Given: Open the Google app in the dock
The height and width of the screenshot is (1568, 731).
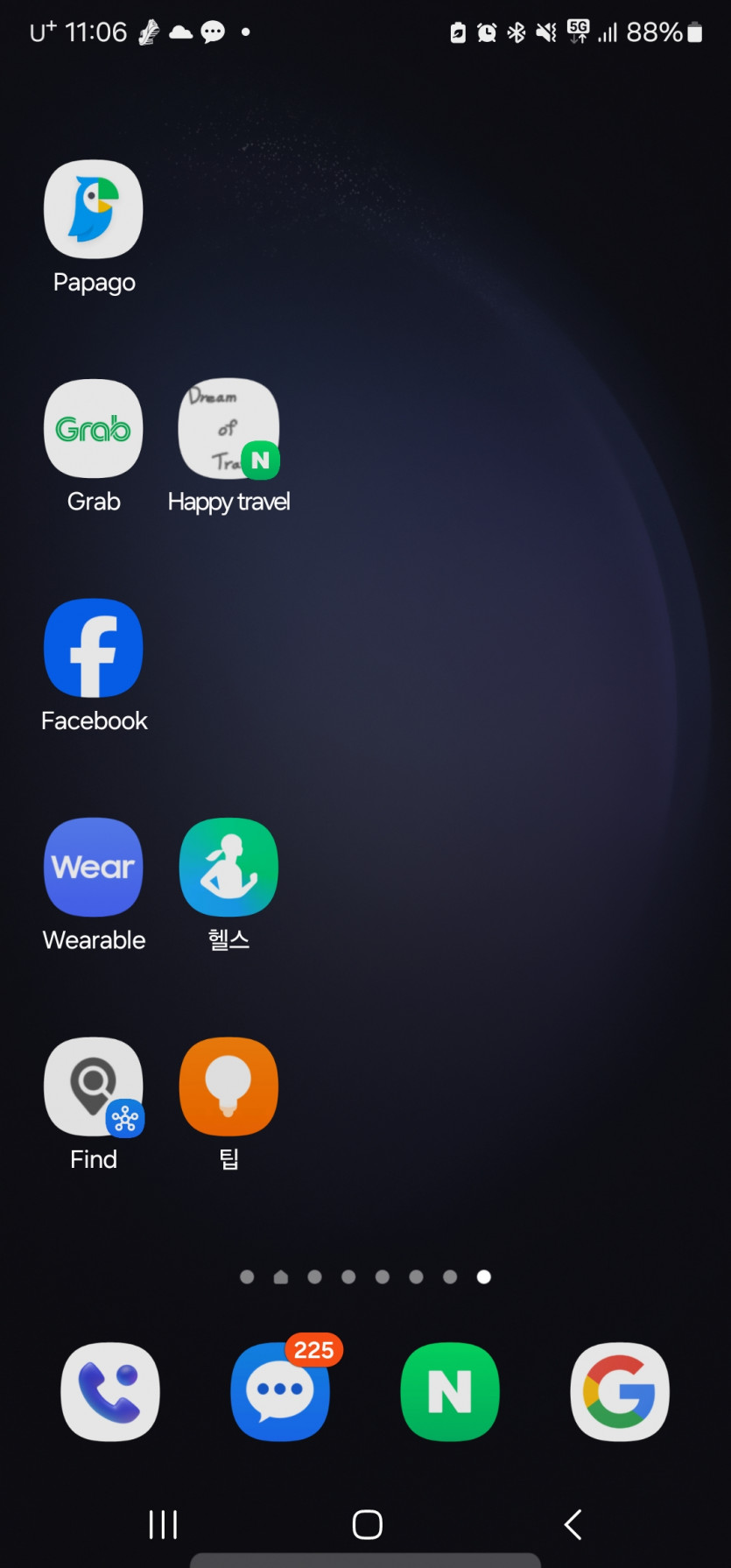Looking at the screenshot, I should pos(620,1391).
